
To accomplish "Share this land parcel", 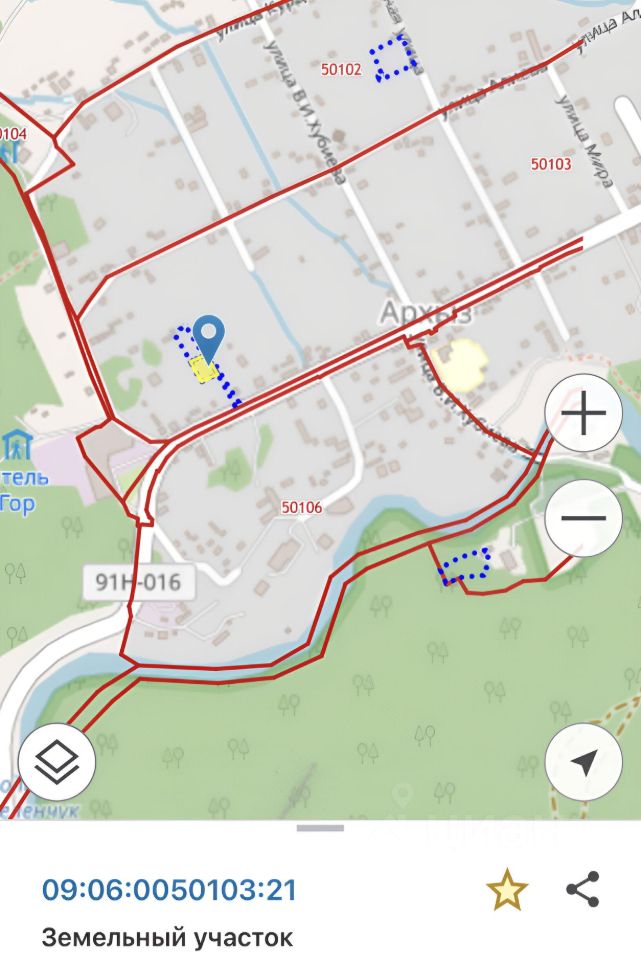I will point(582,889).
